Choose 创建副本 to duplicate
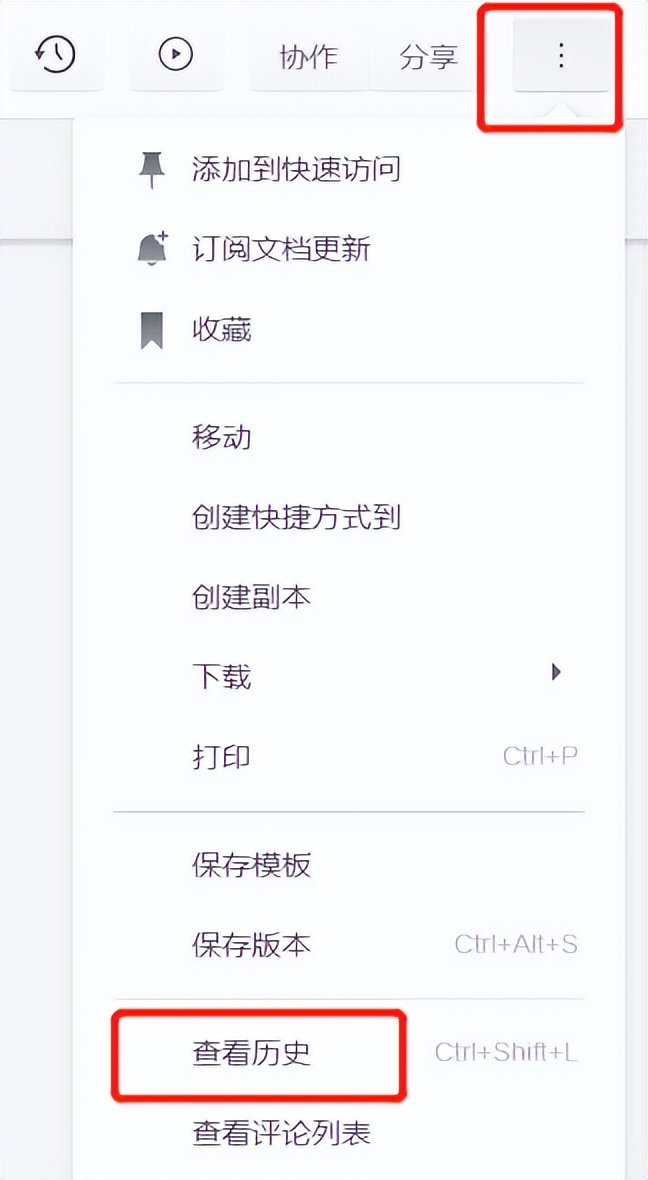648x1180 pixels. tap(251, 597)
